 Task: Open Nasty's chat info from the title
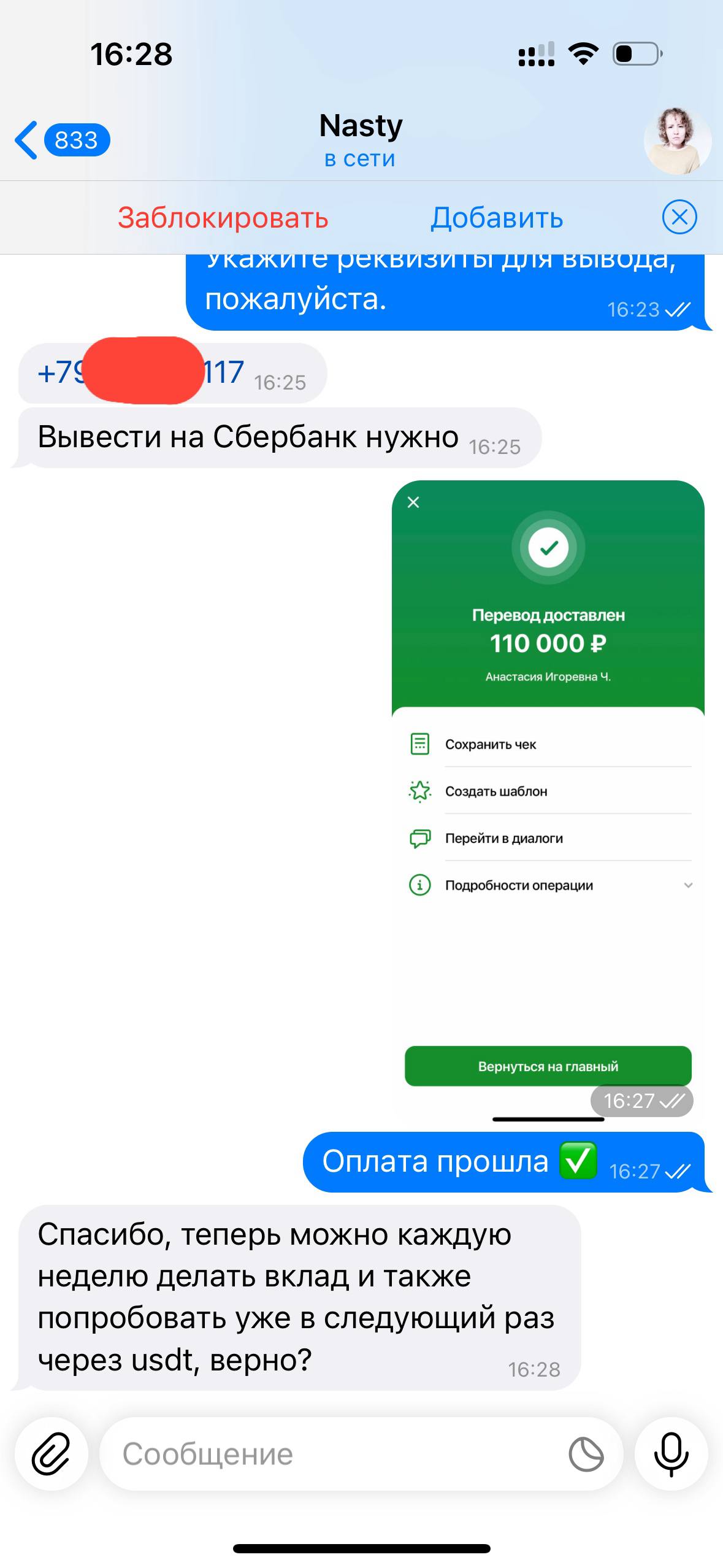tap(361, 140)
